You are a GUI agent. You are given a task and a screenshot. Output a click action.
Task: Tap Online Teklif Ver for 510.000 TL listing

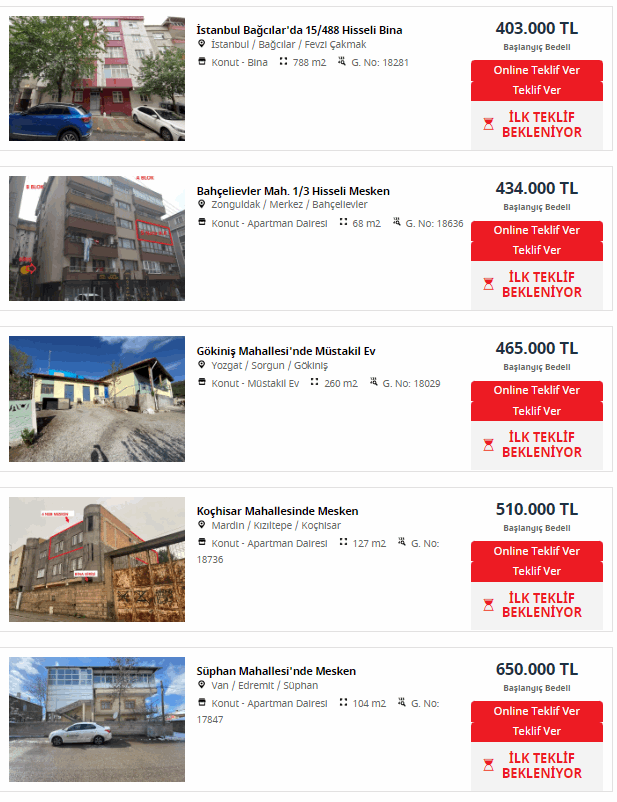click(x=536, y=551)
